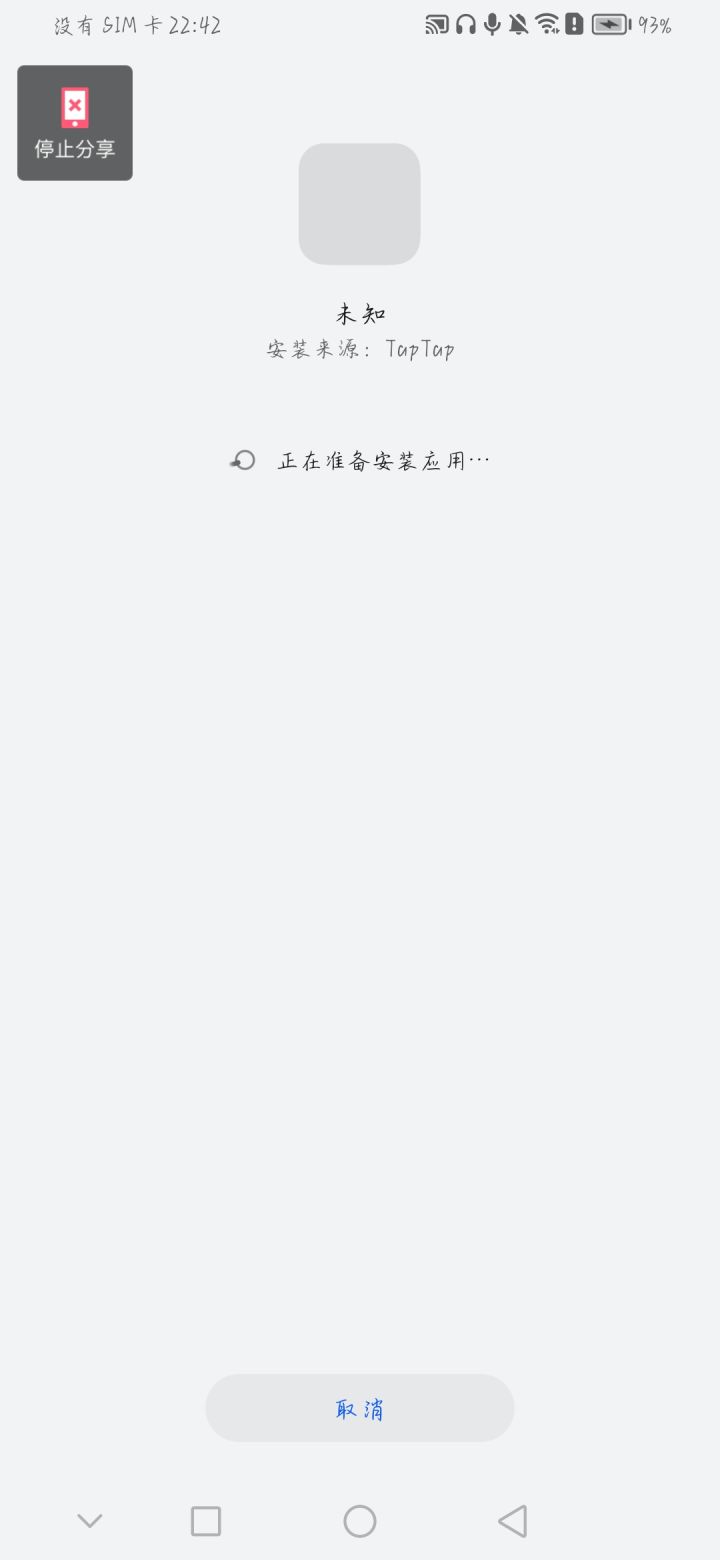Tap the home circle navigation button
This screenshot has width=720, height=1560.
[x=359, y=1520]
